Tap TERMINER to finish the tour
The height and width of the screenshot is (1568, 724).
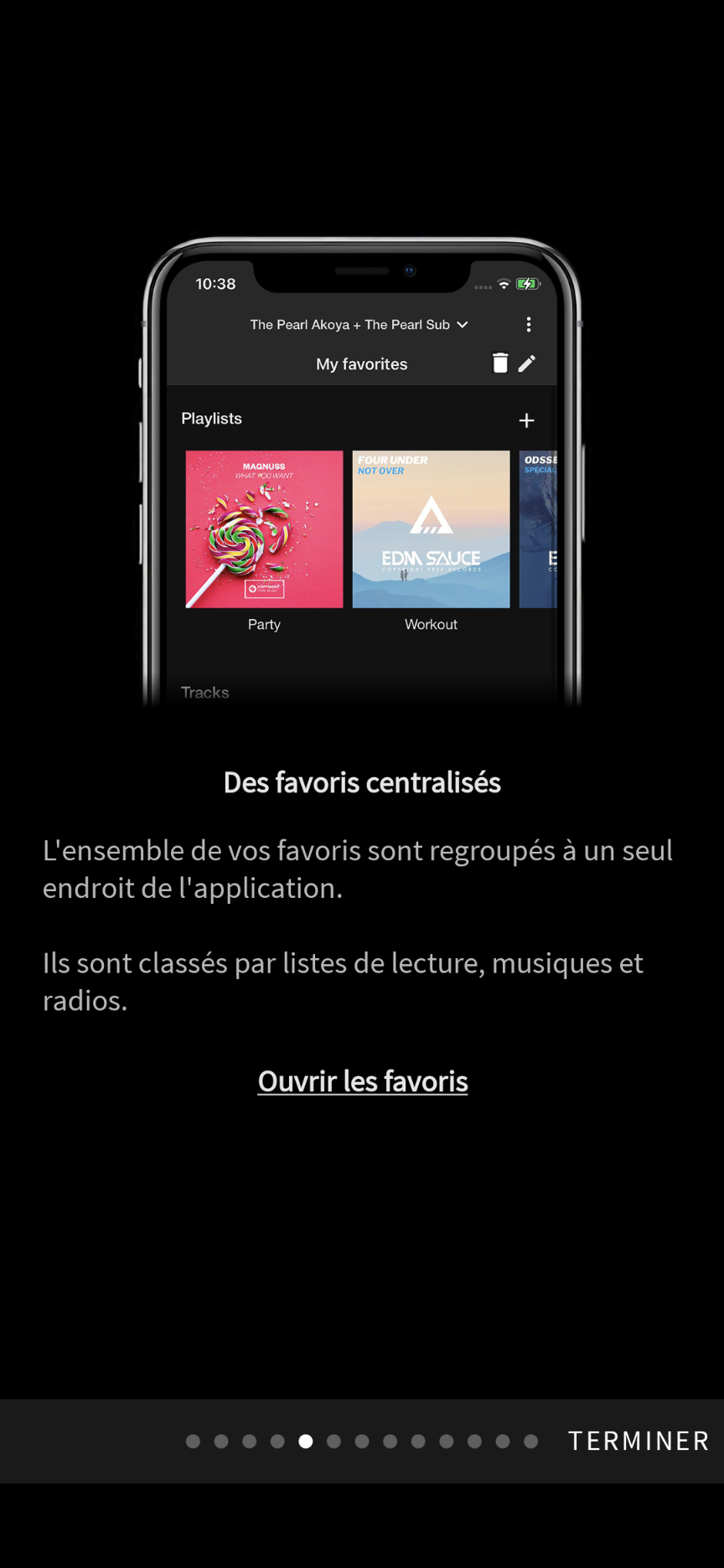pyautogui.click(x=639, y=1441)
